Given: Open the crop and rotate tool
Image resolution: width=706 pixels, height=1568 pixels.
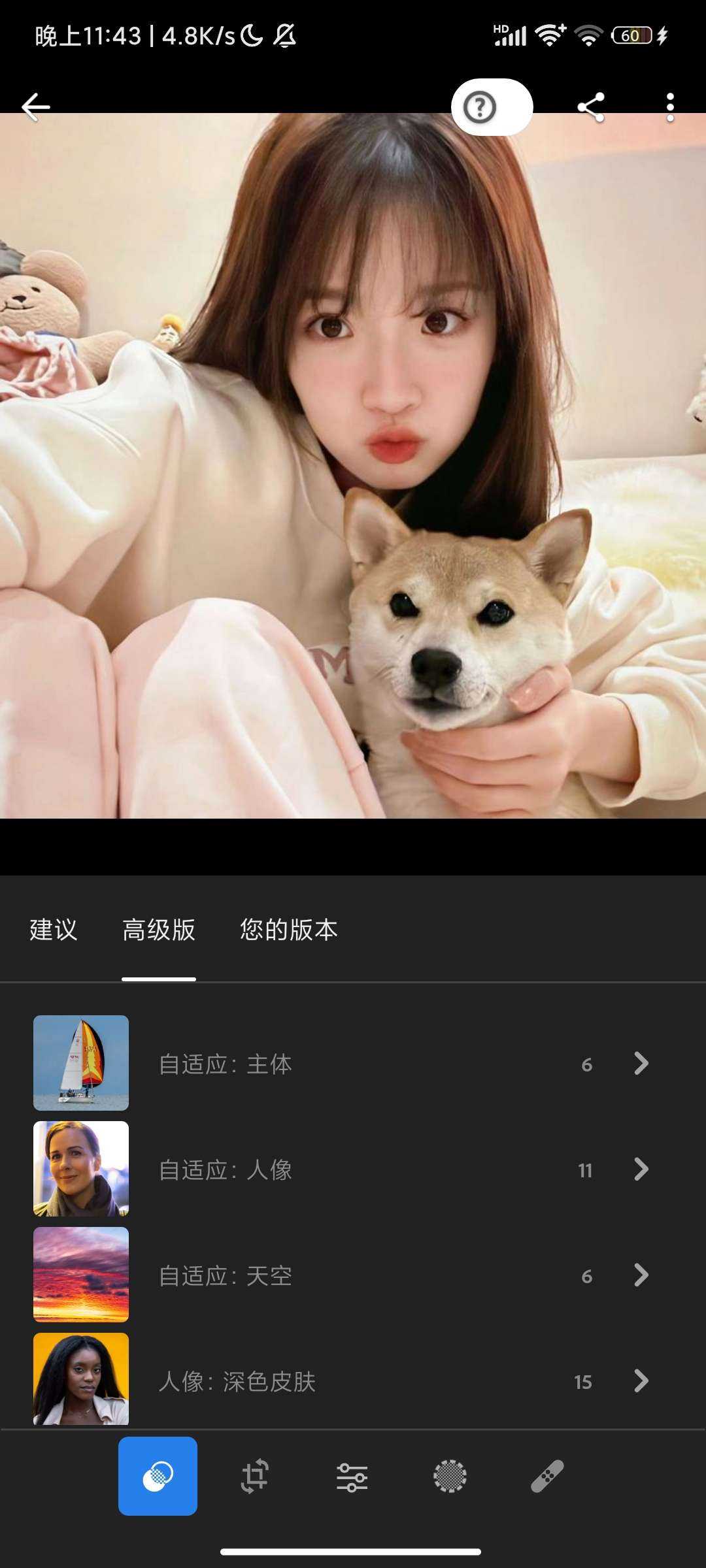Looking at the screenshot, I should pos(255,1476).
